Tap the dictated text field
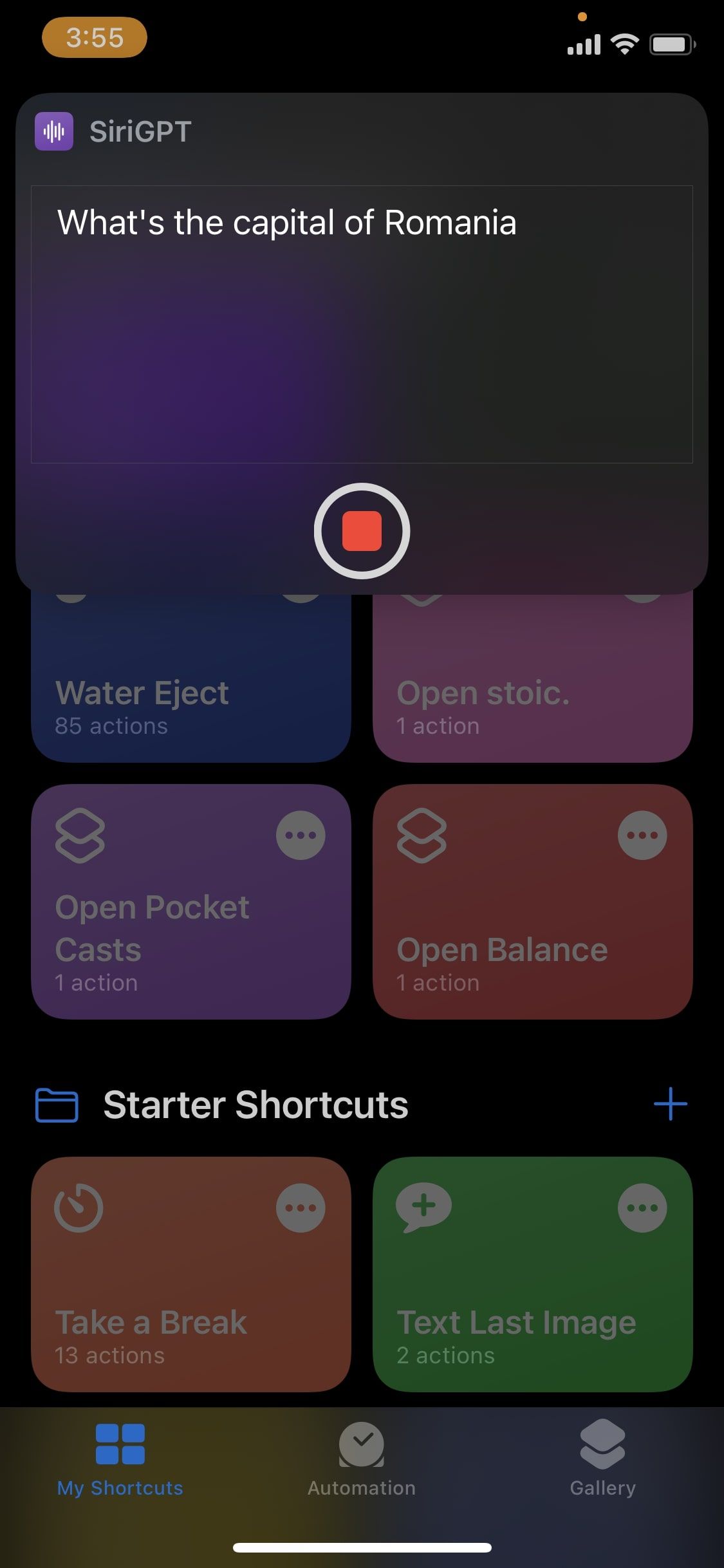This screenshot has height=1568, width=724. coord(362,324)
